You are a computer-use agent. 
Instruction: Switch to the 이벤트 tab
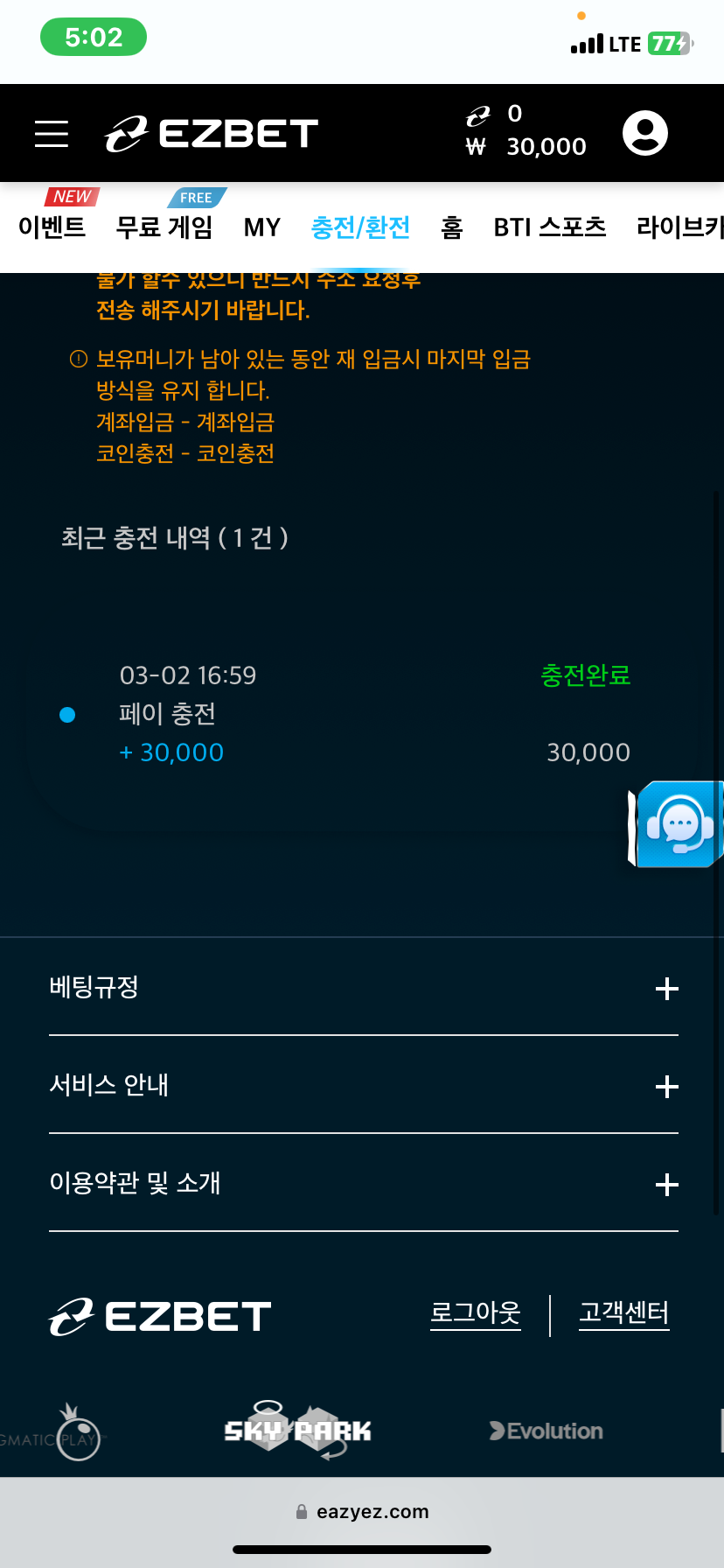coord(52,227)
